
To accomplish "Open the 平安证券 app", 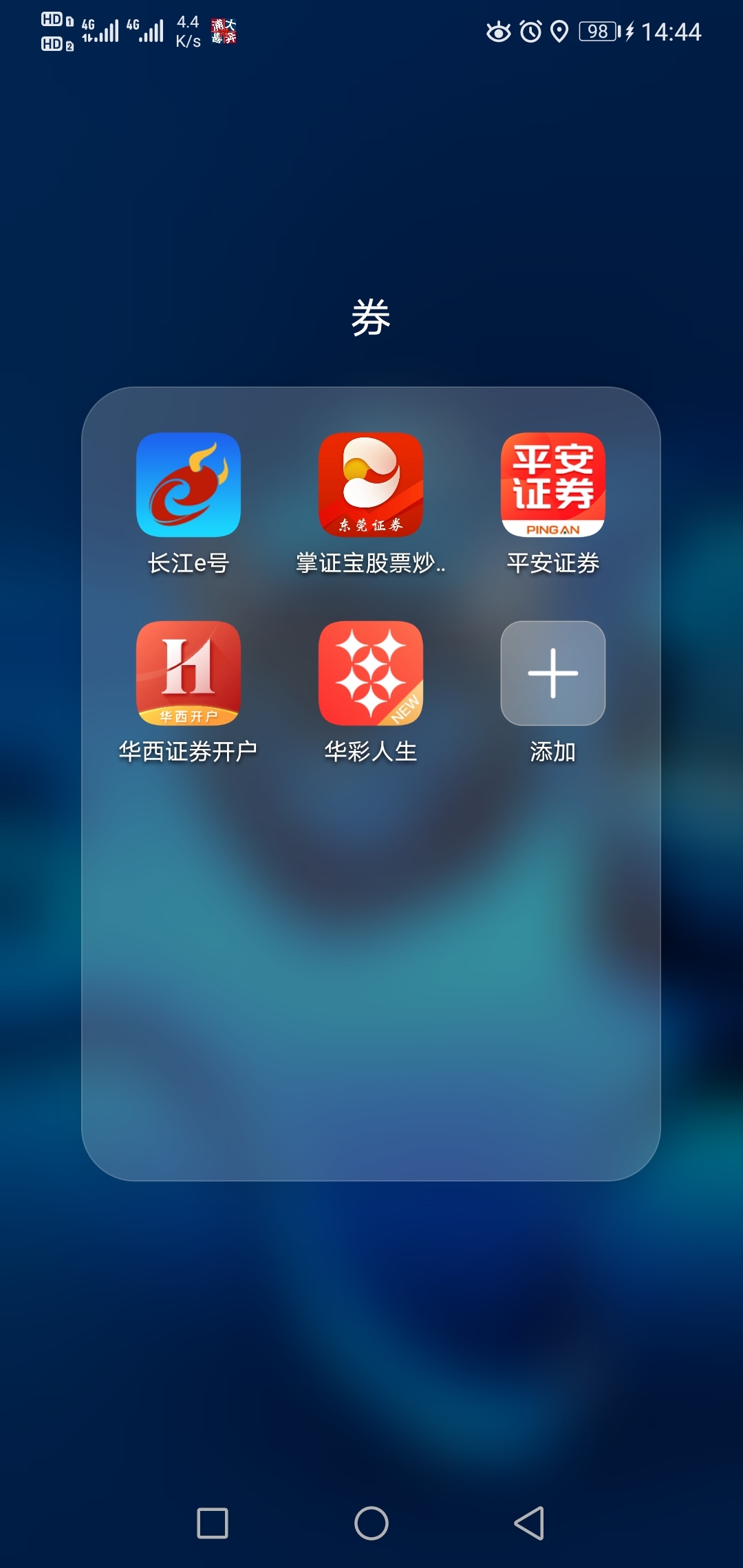I will click(x=552, y=486).
